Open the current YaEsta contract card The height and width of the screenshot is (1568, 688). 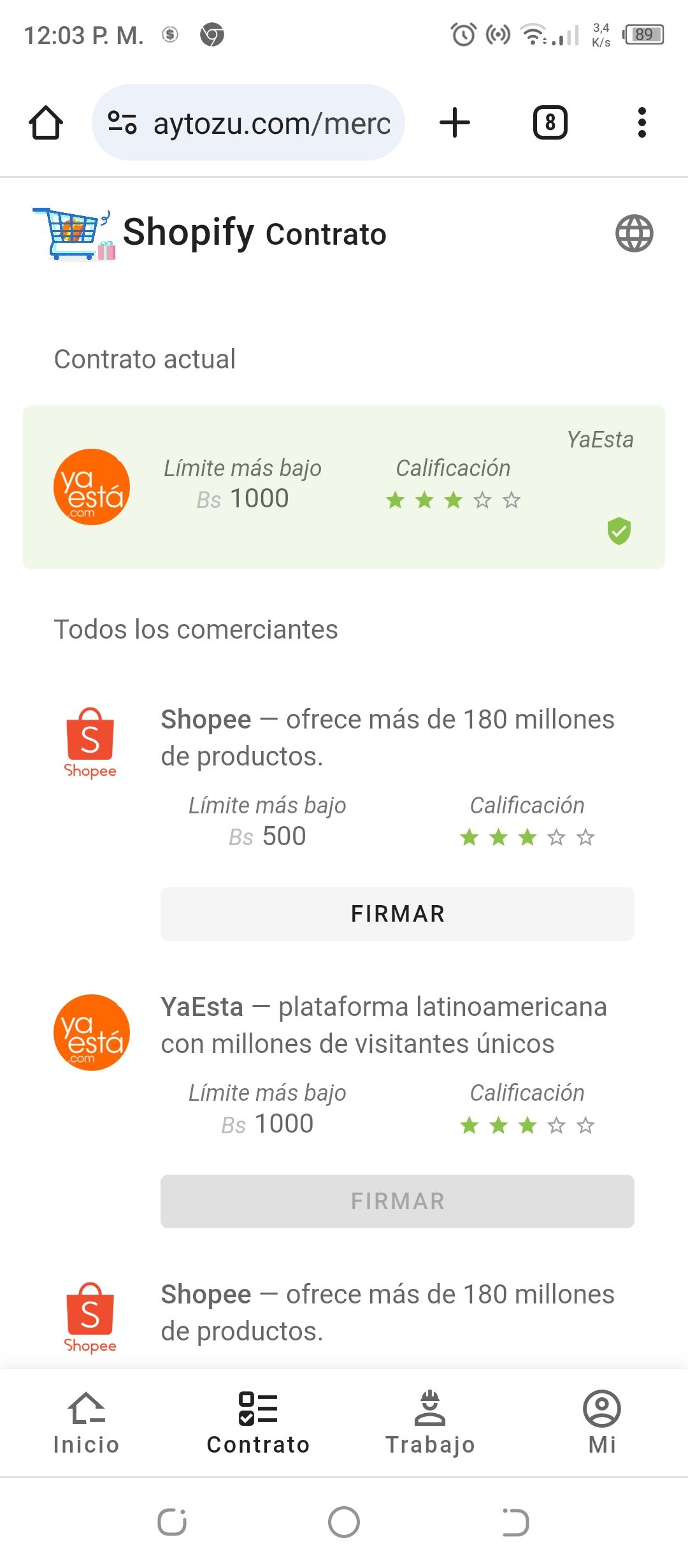pyautogui.click(x=344, y=487)
